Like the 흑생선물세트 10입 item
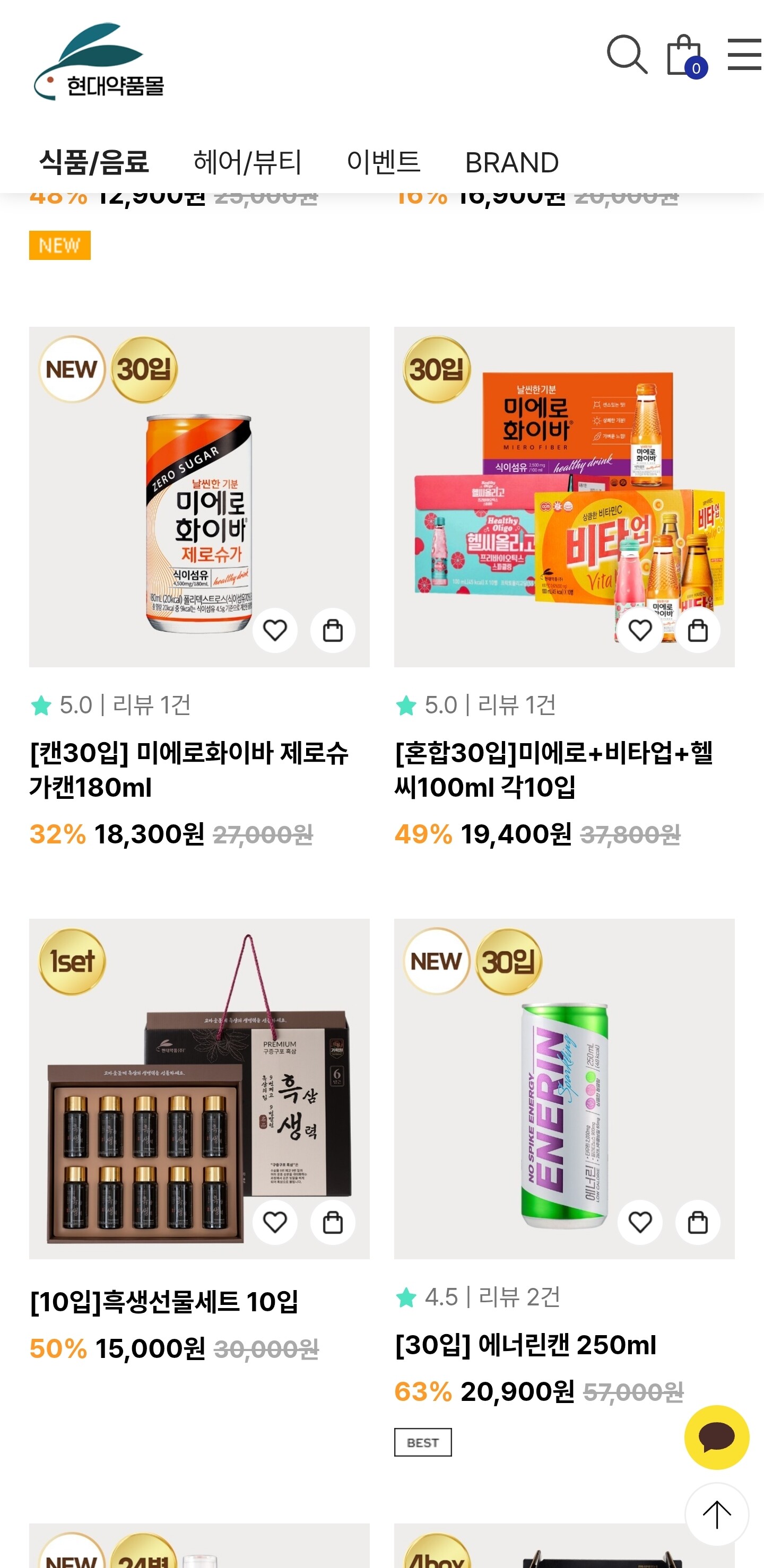Screen dimensions: 764x1568 click(x=275, y=1222)
